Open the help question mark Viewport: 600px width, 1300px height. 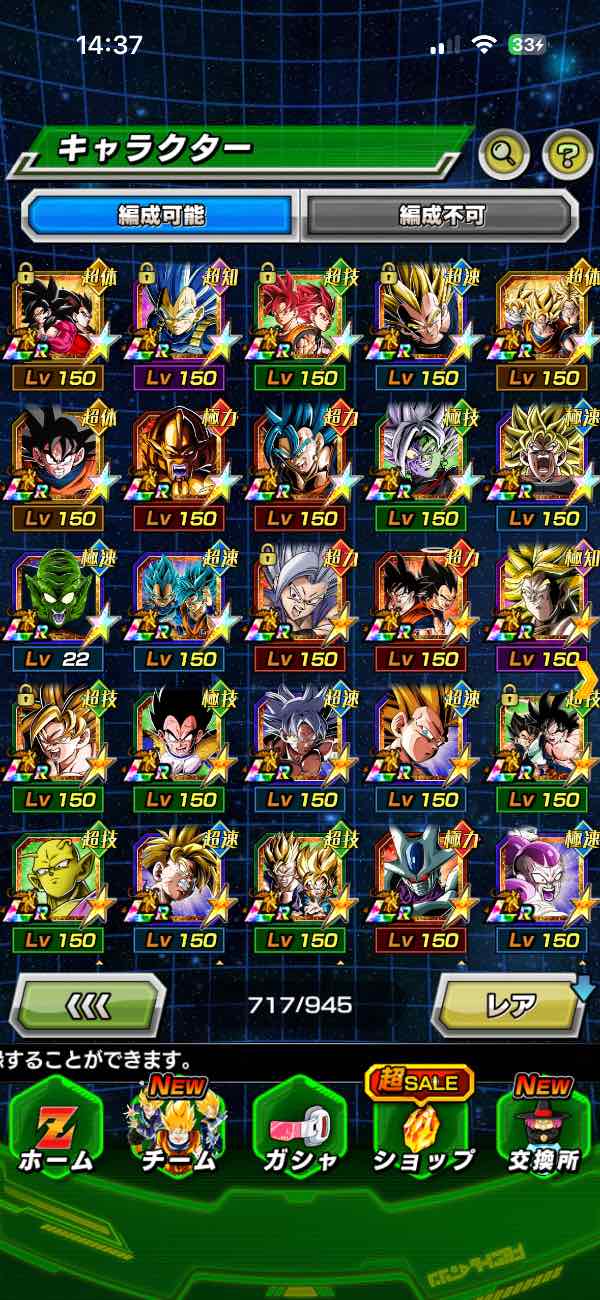[567, 153]
